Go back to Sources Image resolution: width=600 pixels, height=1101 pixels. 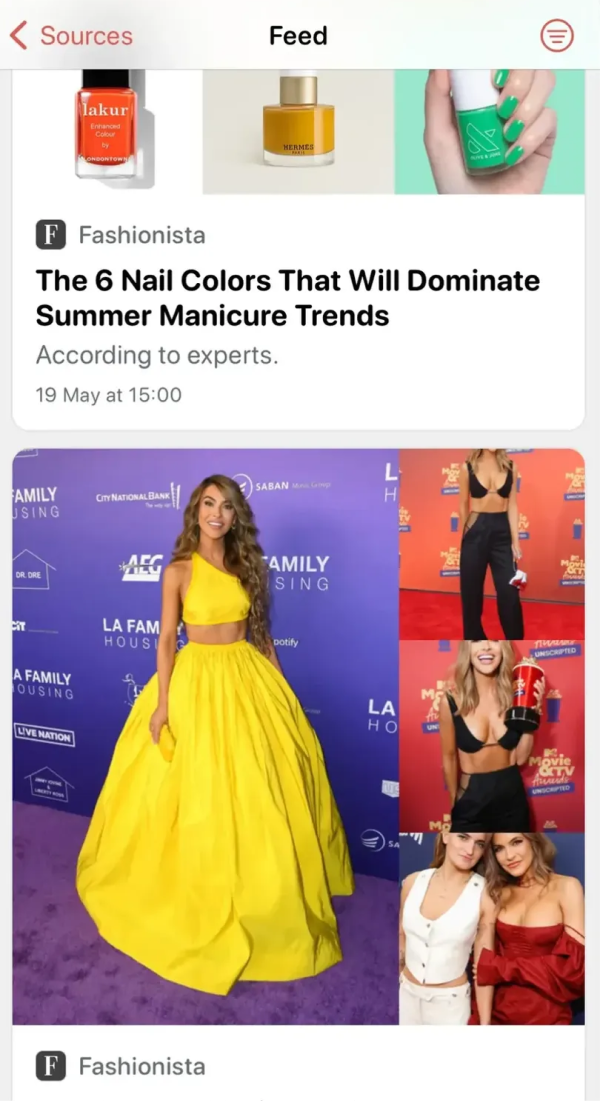[x=70, y=36]
